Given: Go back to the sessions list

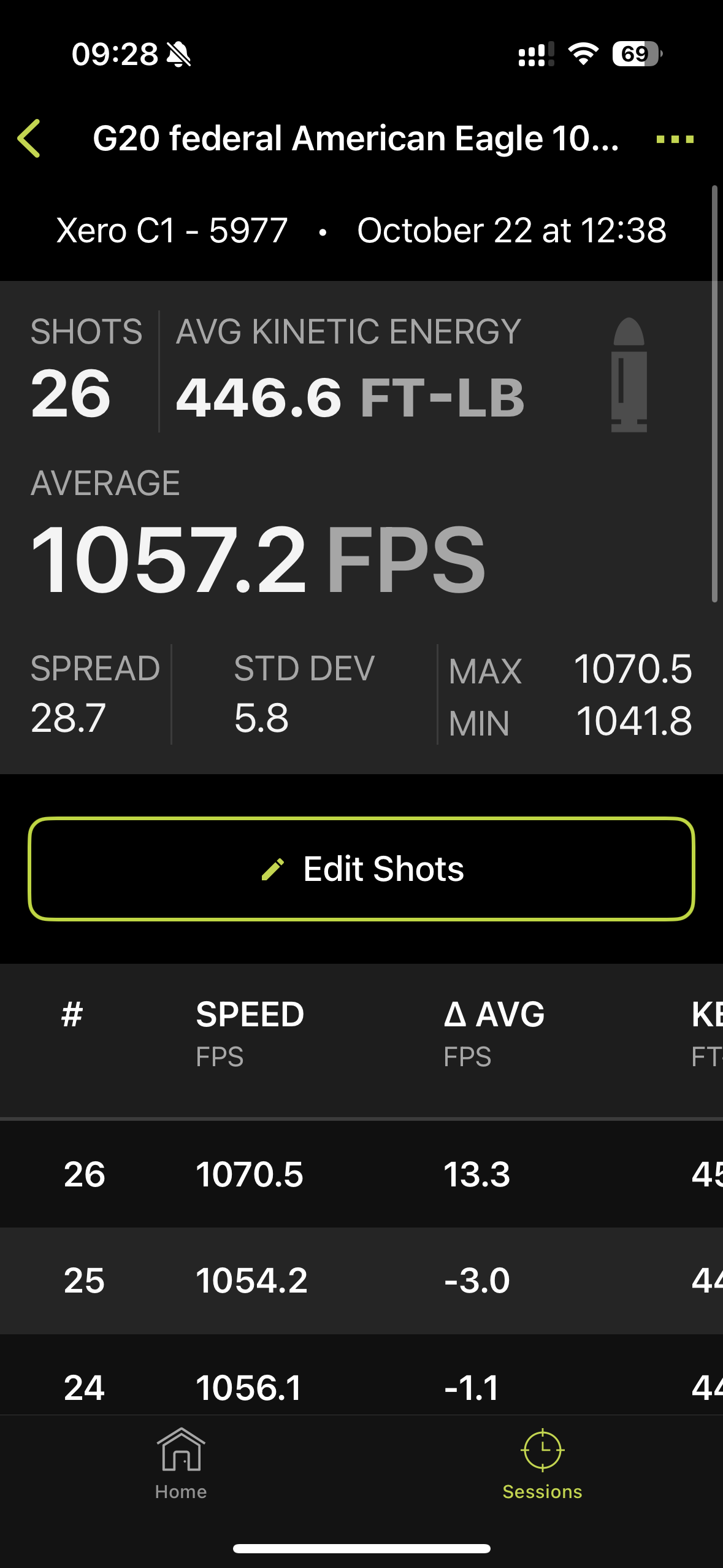Looking at the screenshot, I should [29, 139].
